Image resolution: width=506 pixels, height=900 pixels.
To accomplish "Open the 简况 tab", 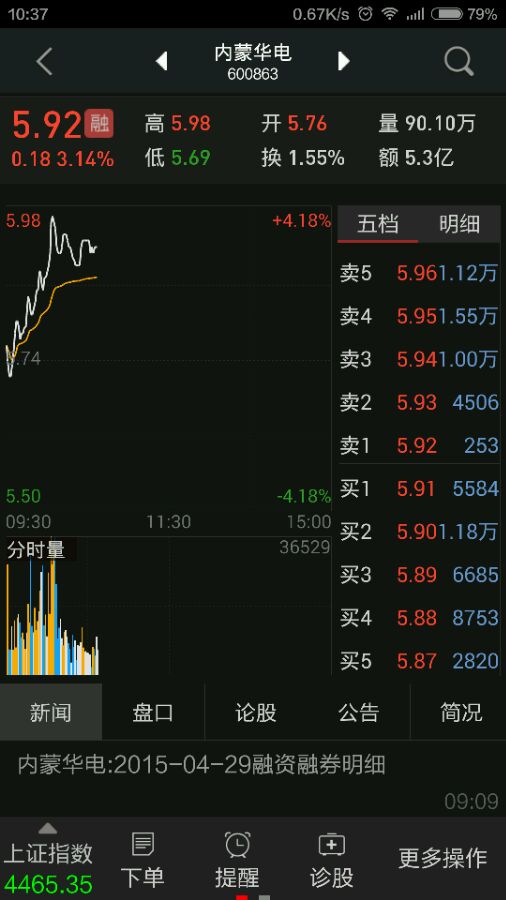I will click(461, 712).
